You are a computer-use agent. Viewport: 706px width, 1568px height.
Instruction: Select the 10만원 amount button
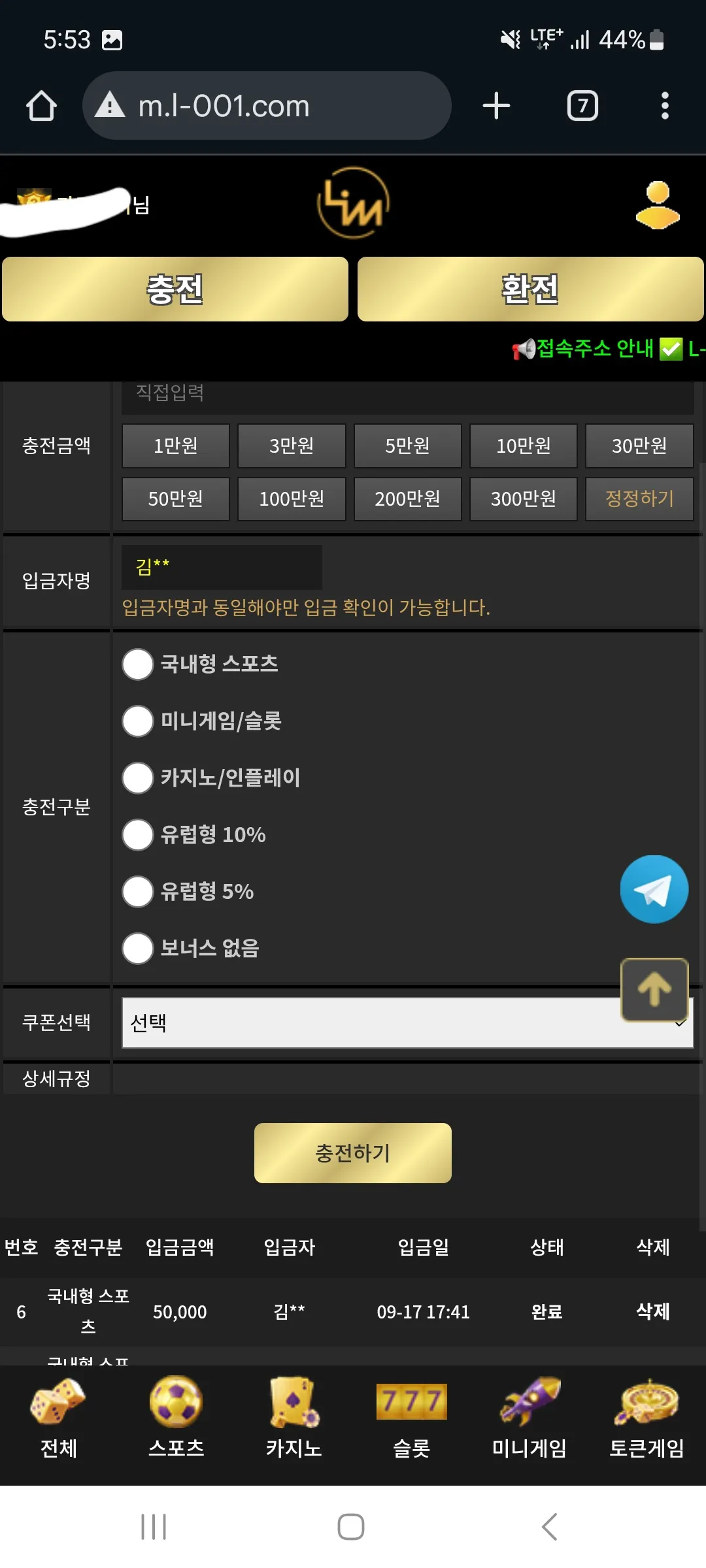pyautogui.click(x=523, y=446)
